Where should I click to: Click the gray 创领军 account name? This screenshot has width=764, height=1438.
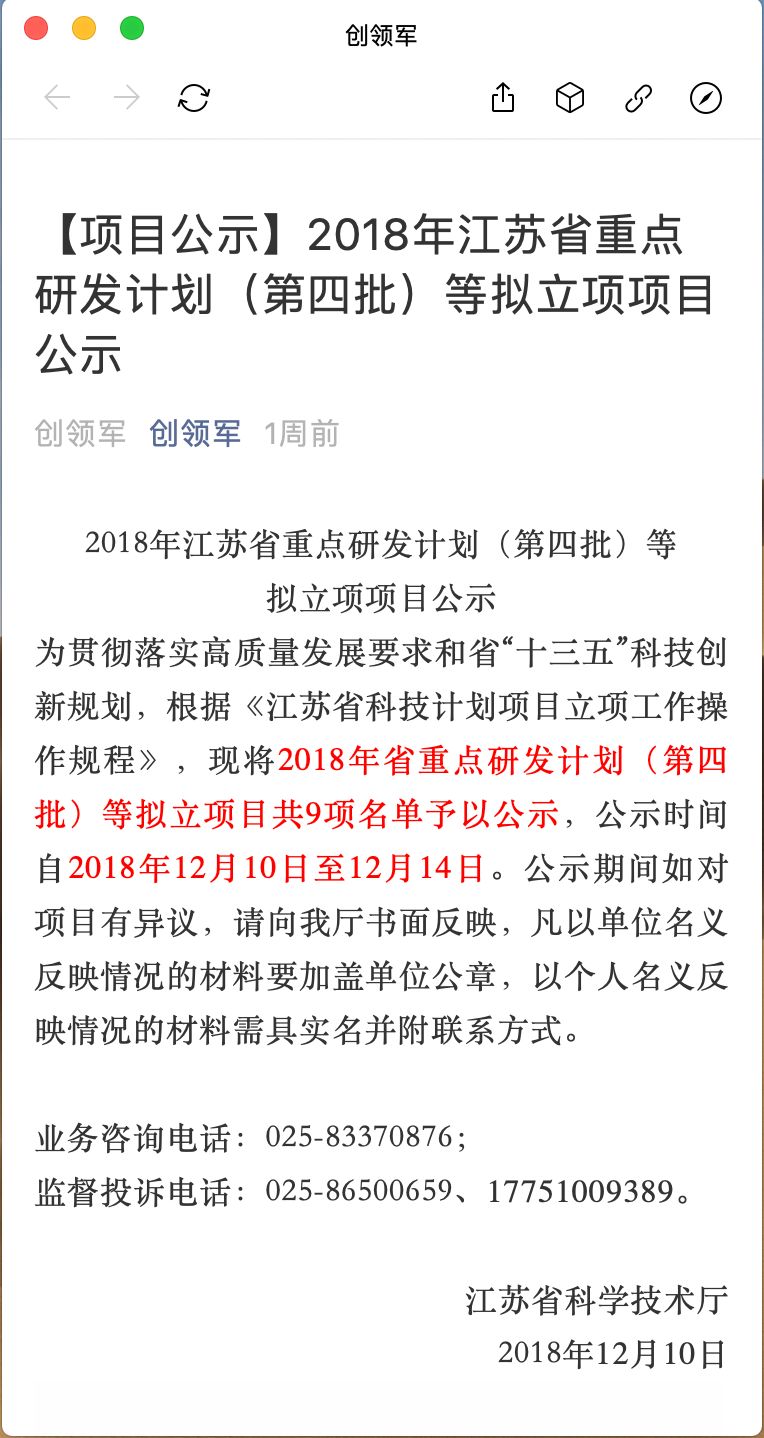pyautogui.click(x=80, y=433)
